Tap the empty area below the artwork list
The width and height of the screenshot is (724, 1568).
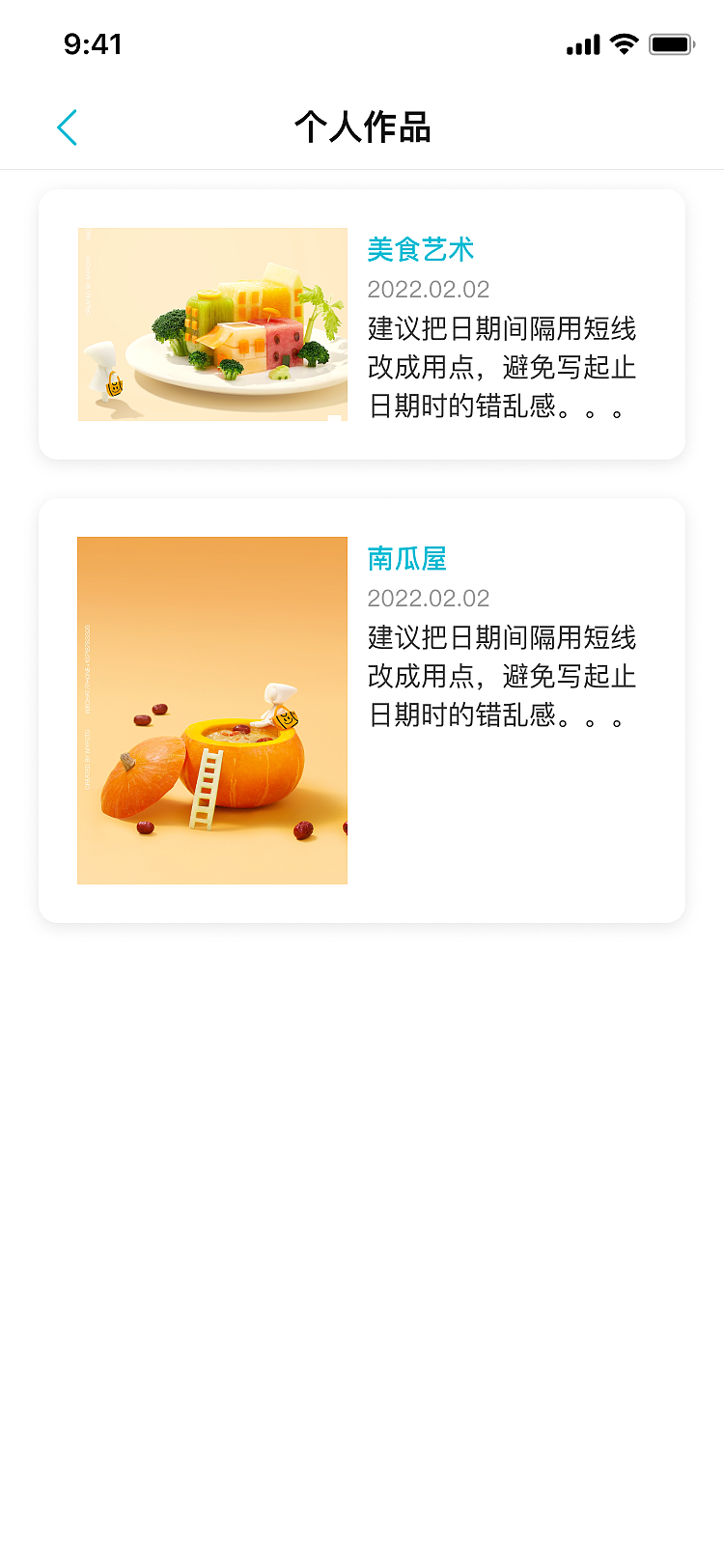point(362,1159)
